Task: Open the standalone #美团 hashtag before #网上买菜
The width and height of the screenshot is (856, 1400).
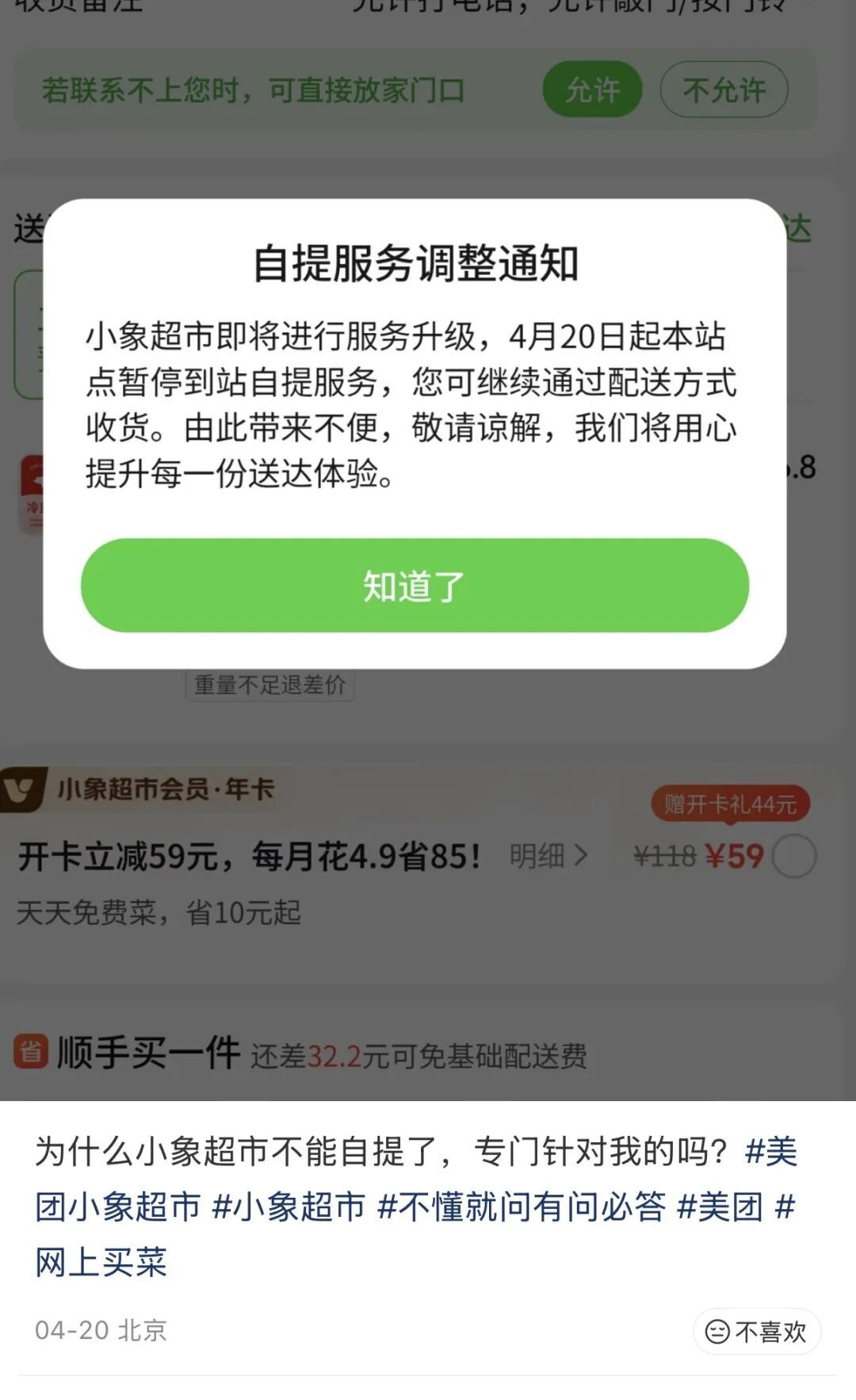Action: click(x=719, y=1207)
